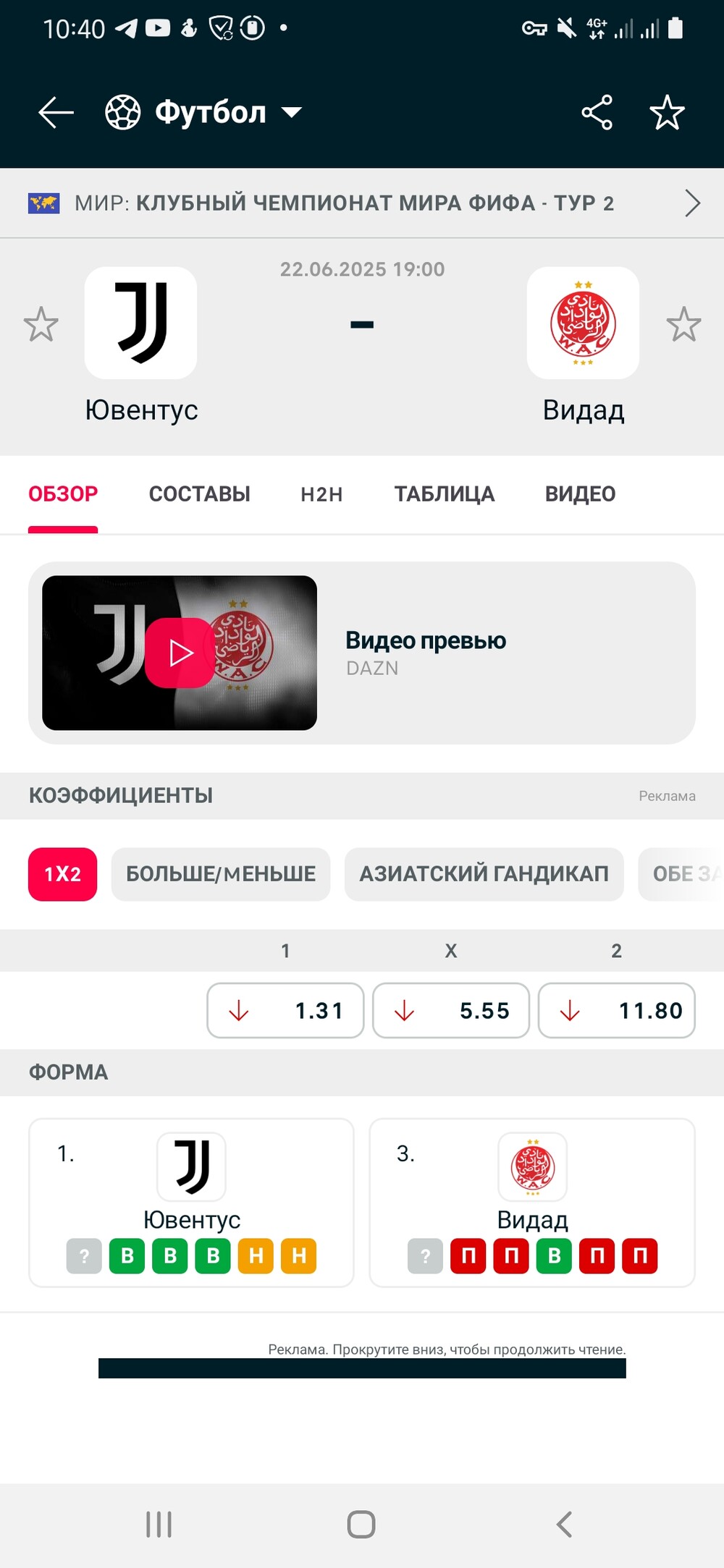Viewport: 724px width, 1568px height.
Task: Select the Больше/Меньше odds chip
Action: 221,874
